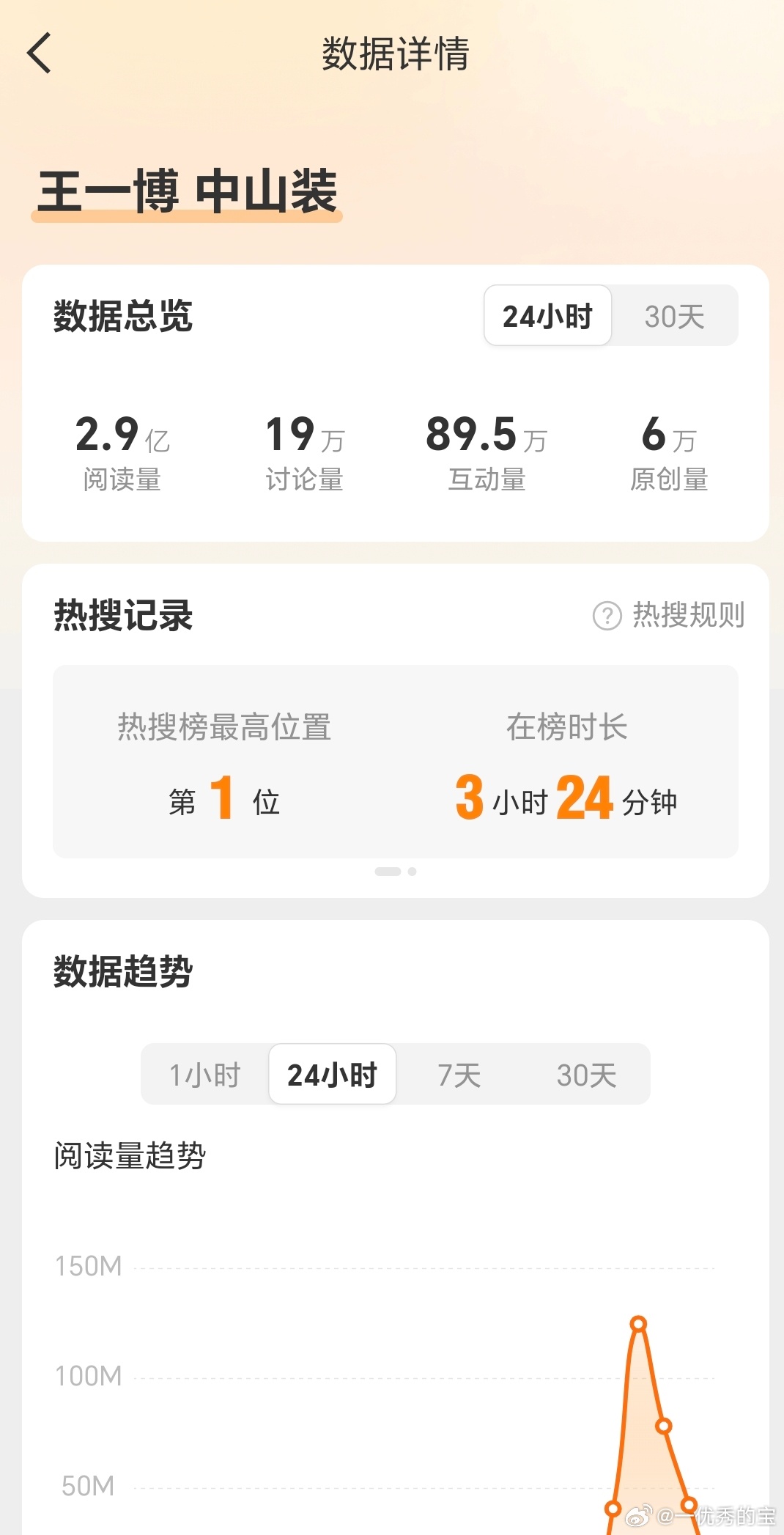Click the 在榜时长 3小时24分钟 value
This screenshot has width=784, height=1535.
click(x=568, y=801)
